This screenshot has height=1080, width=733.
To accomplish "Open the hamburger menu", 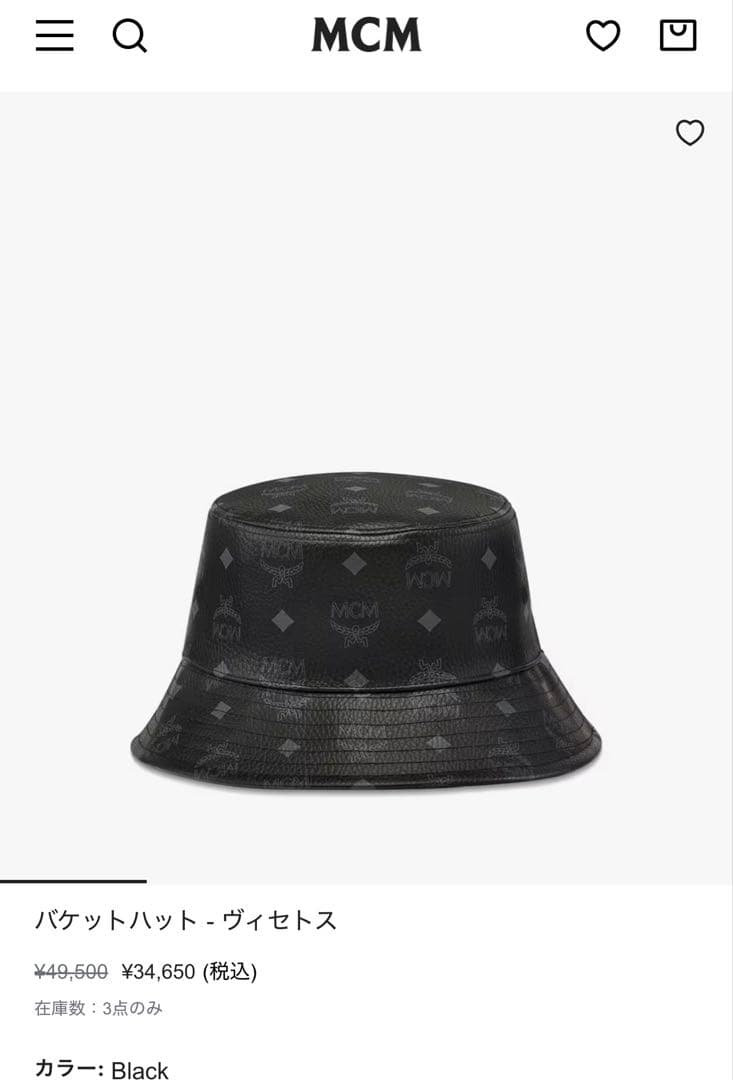I will (x=55, y=36).
